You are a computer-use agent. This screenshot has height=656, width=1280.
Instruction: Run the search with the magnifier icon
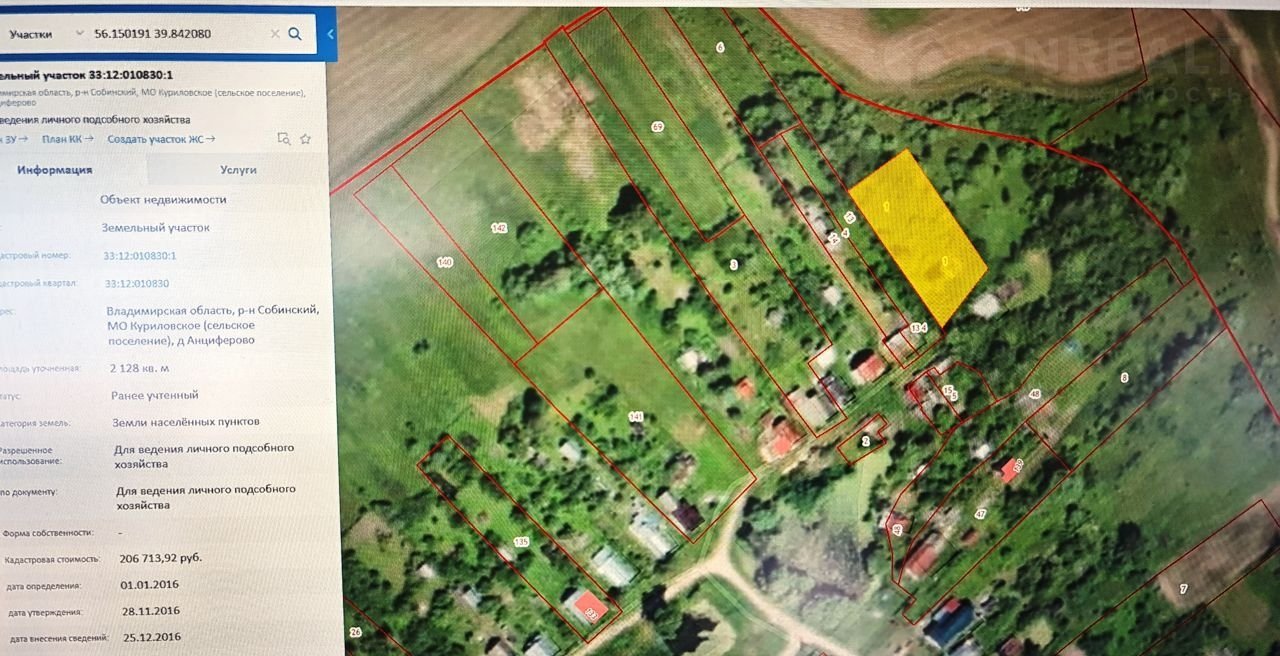point(295,34)
